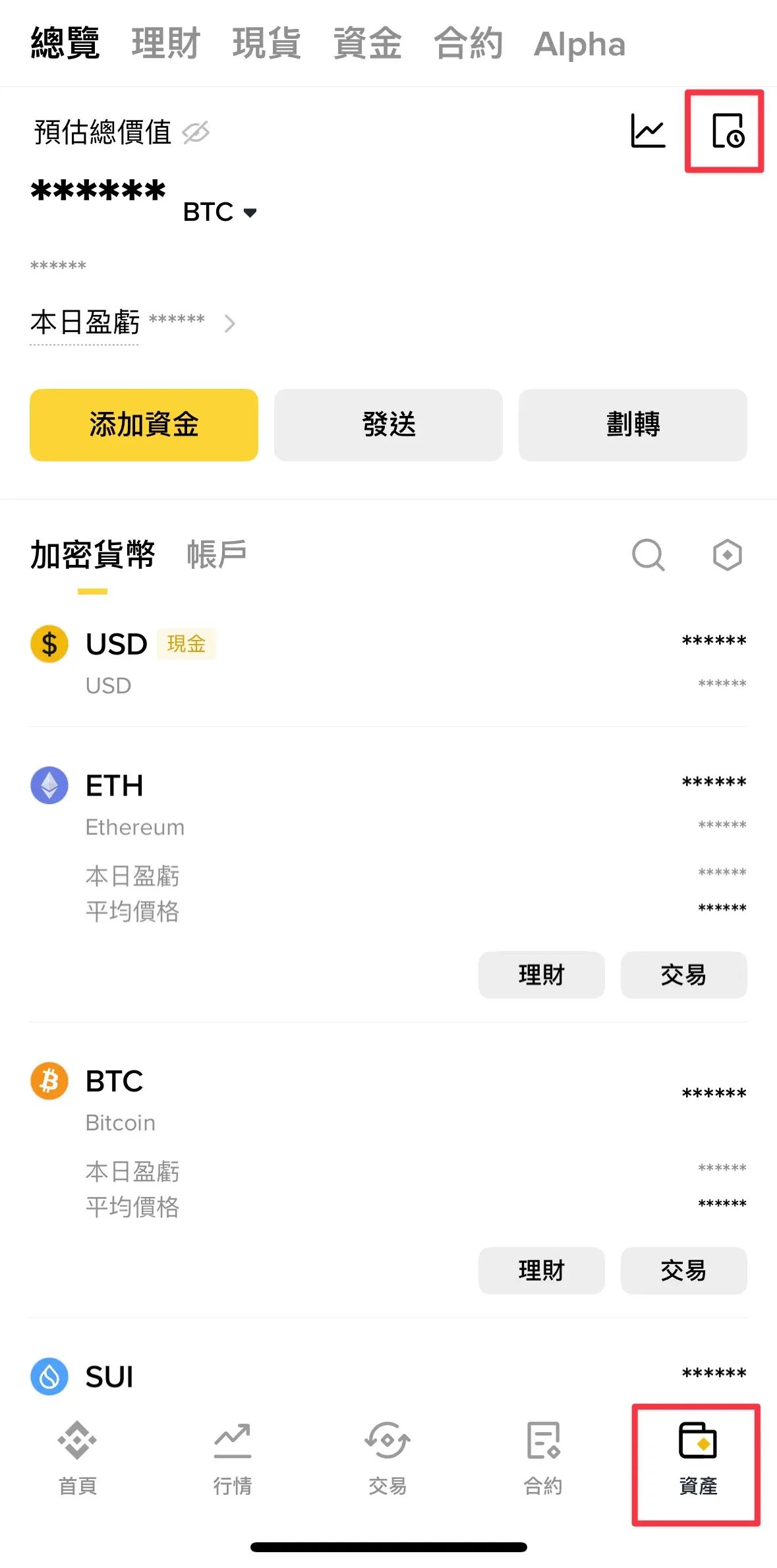Select the Alpha top tab
777x1568 pixels.
point(579,44)
